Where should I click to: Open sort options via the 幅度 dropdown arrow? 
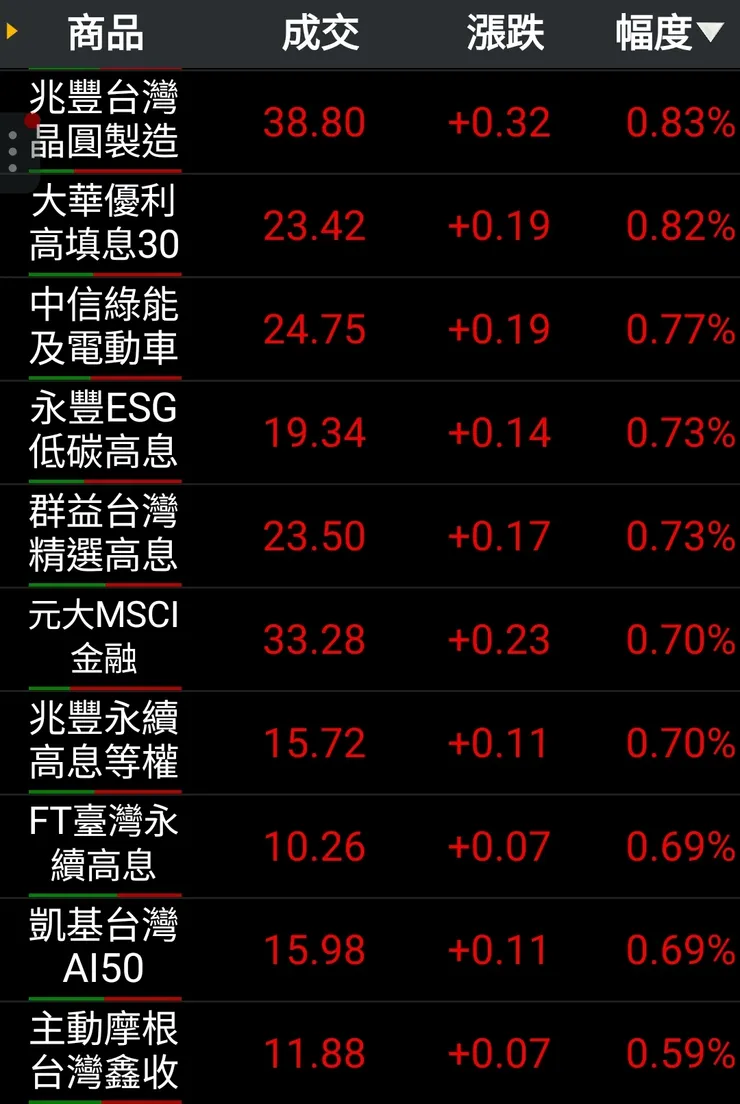713,33
